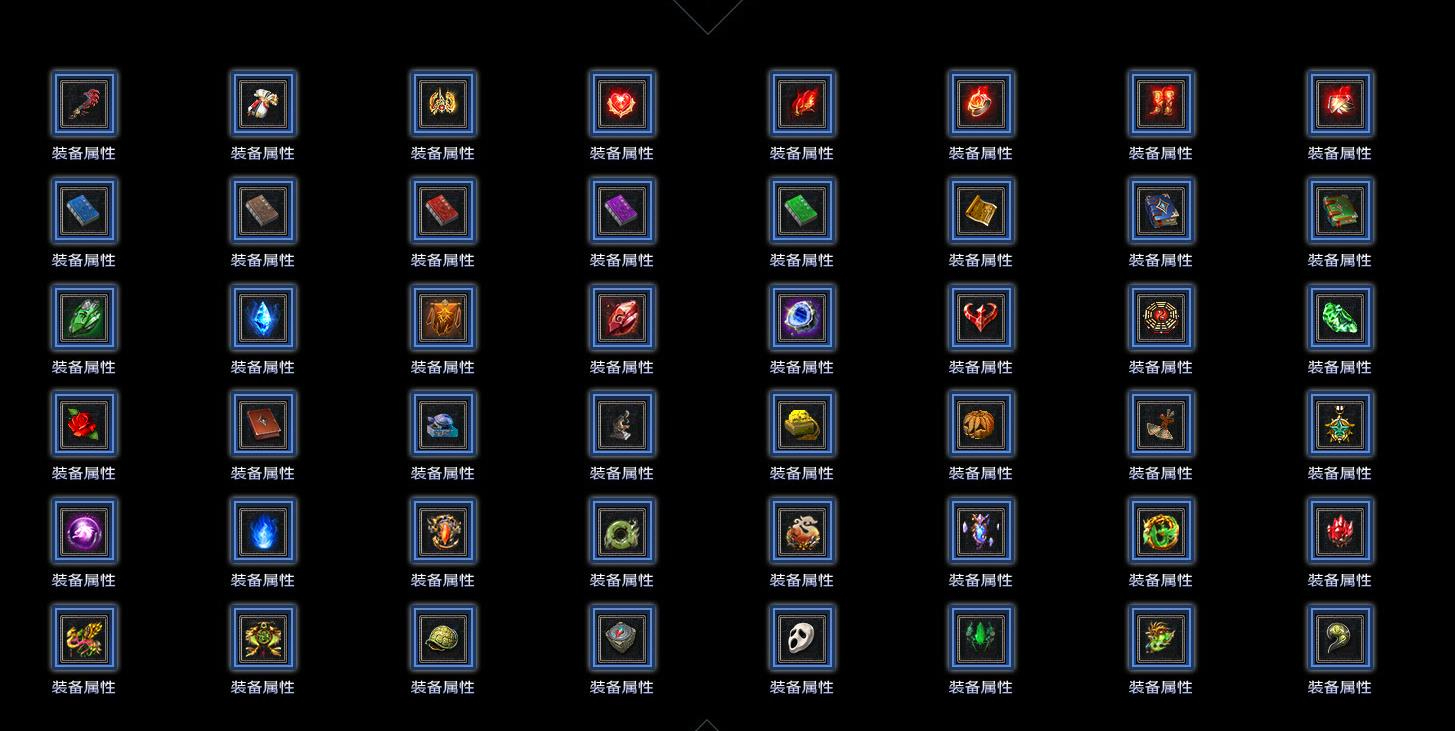Open the red rose equipment item

click(x=84, y=424)
